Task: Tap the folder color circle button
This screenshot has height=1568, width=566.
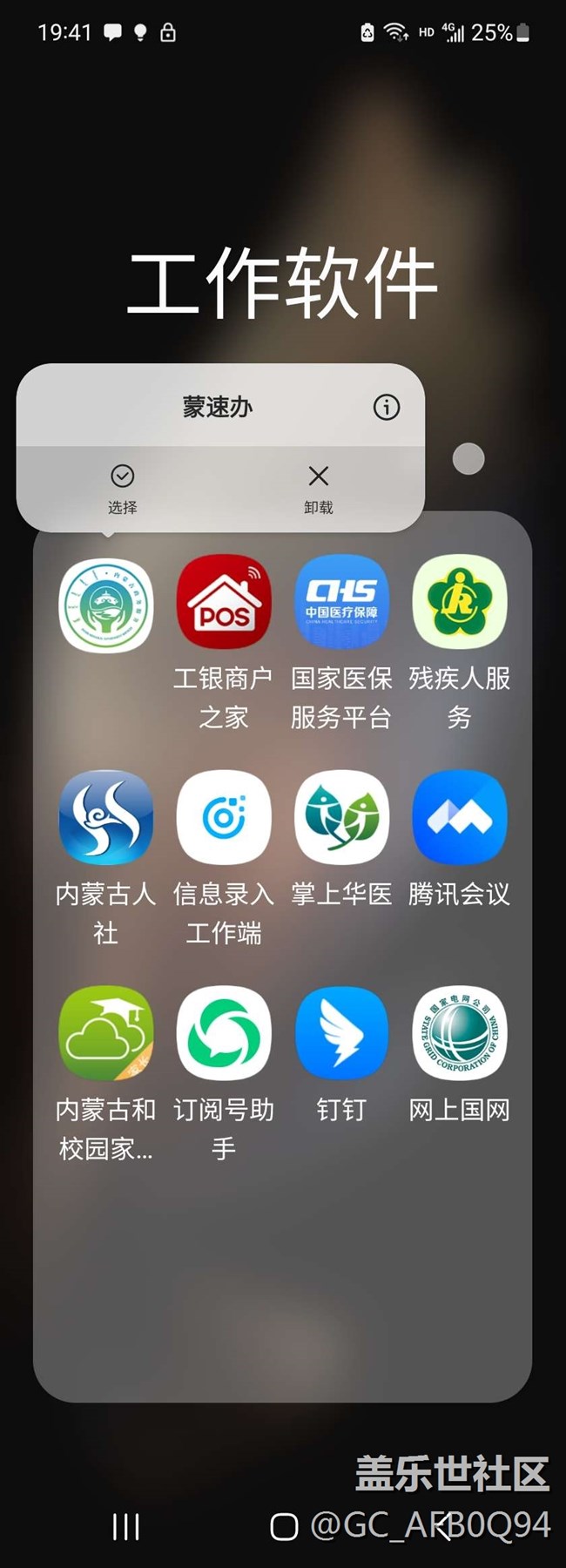Action: click(x=468, y=459)
